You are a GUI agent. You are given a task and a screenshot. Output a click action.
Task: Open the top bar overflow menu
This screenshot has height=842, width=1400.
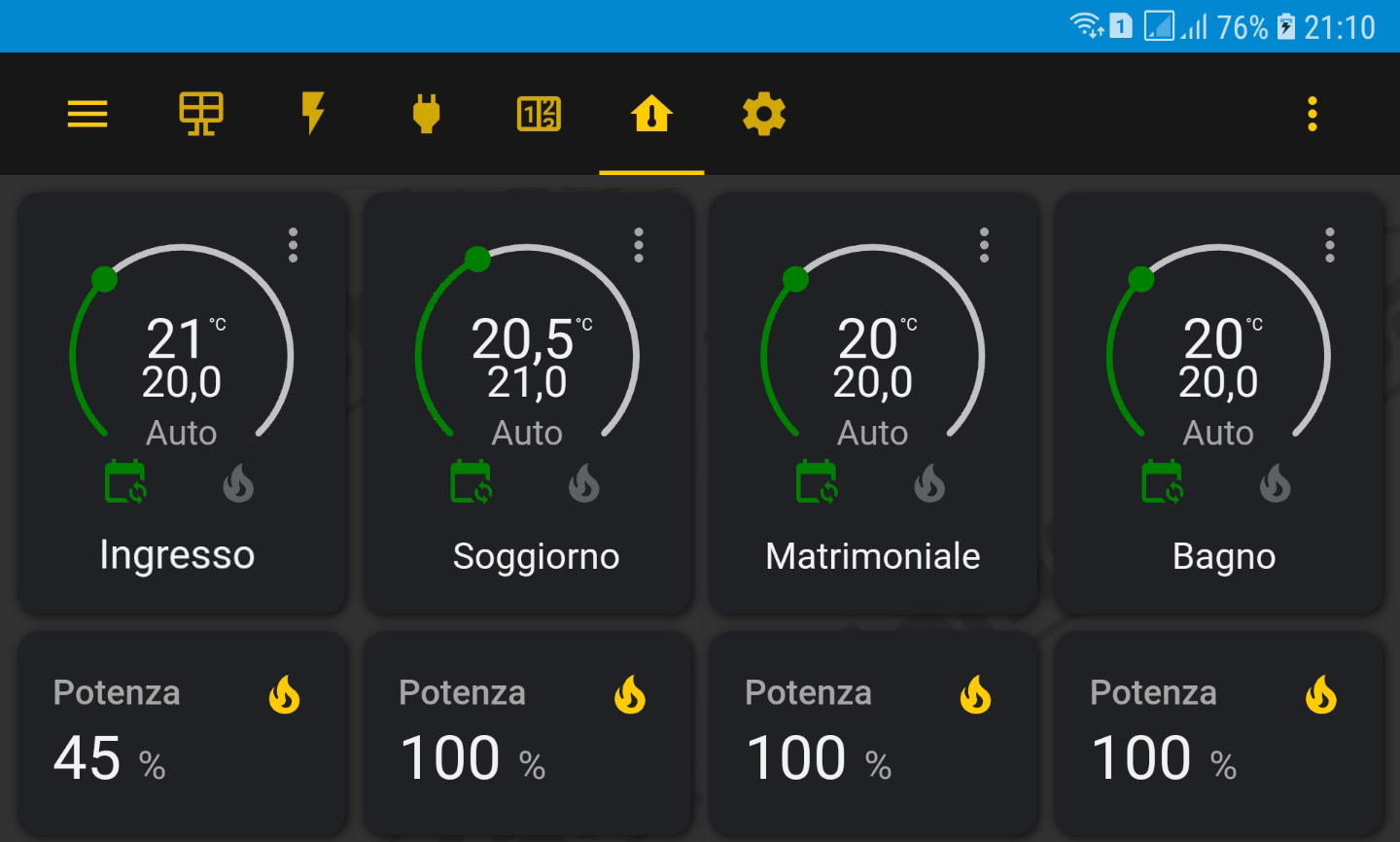click(1312, 115)
